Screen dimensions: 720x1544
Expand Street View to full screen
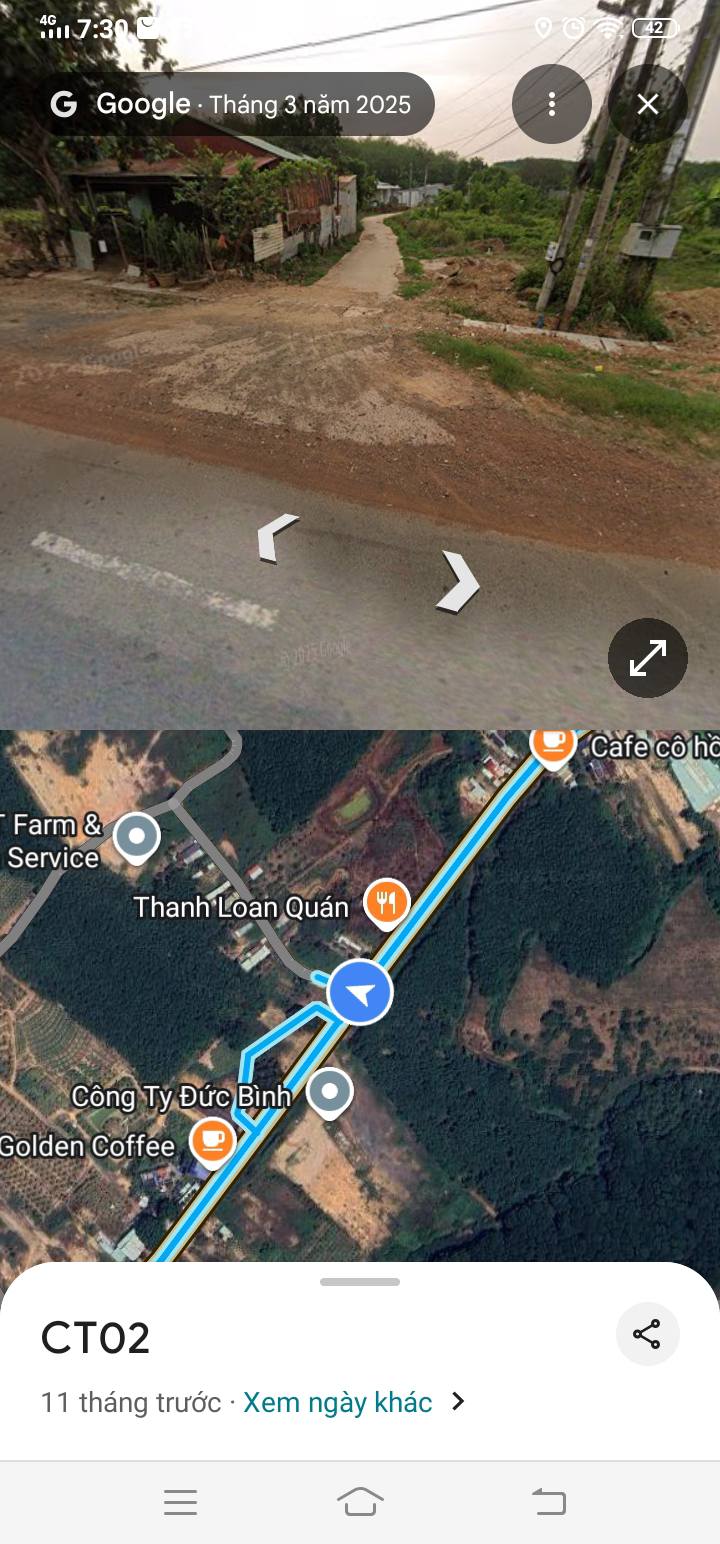pos(647,657)
